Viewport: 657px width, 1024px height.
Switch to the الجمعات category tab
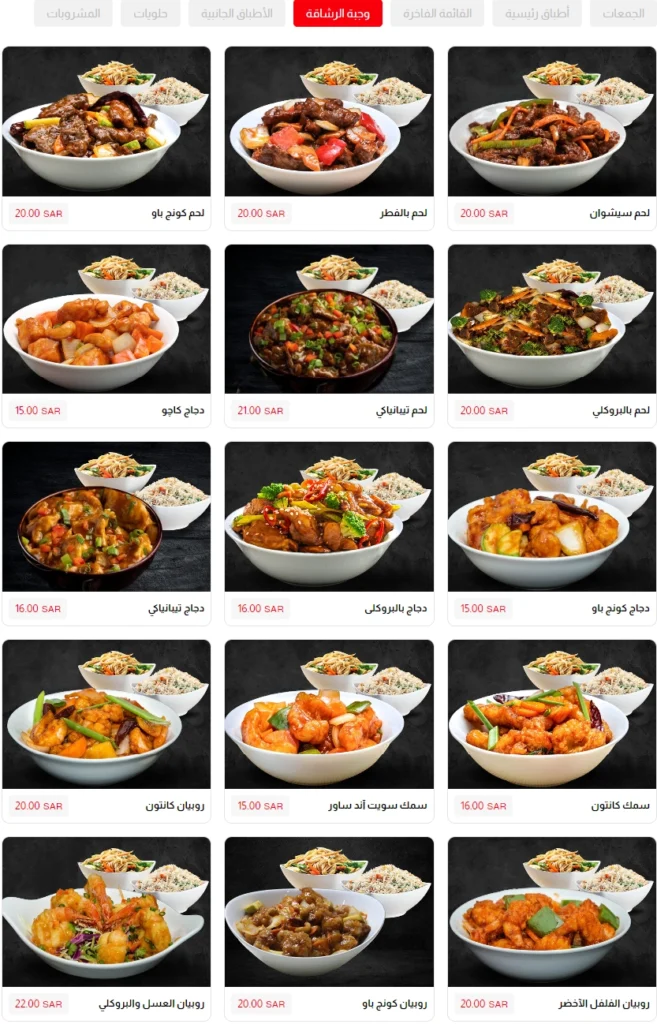click(622, 14)
